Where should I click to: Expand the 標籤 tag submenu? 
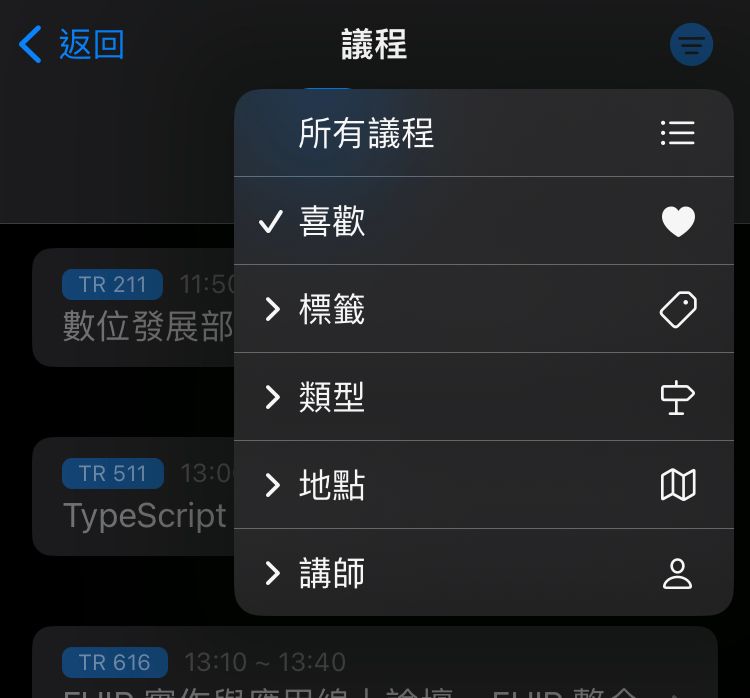pyautogui.click(x=483, y=309)
